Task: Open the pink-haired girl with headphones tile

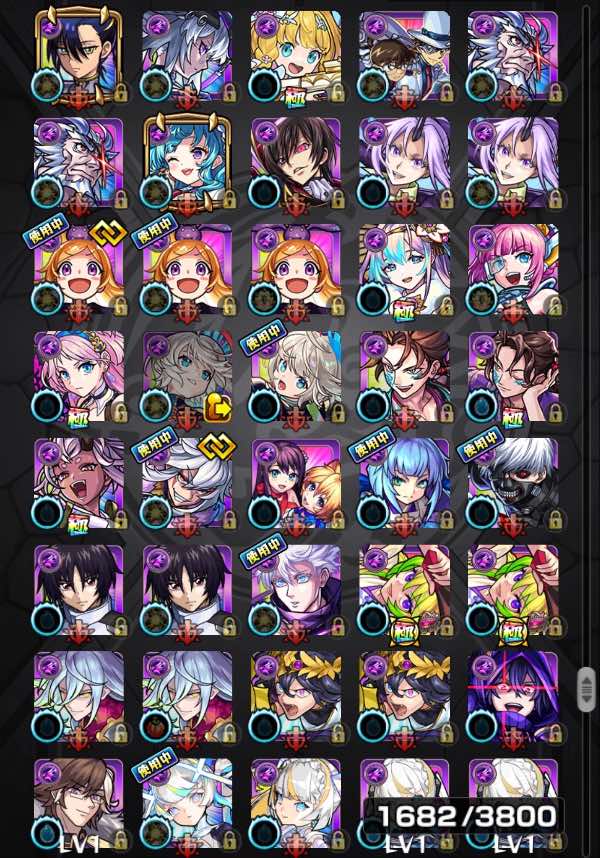Action: 513,270
